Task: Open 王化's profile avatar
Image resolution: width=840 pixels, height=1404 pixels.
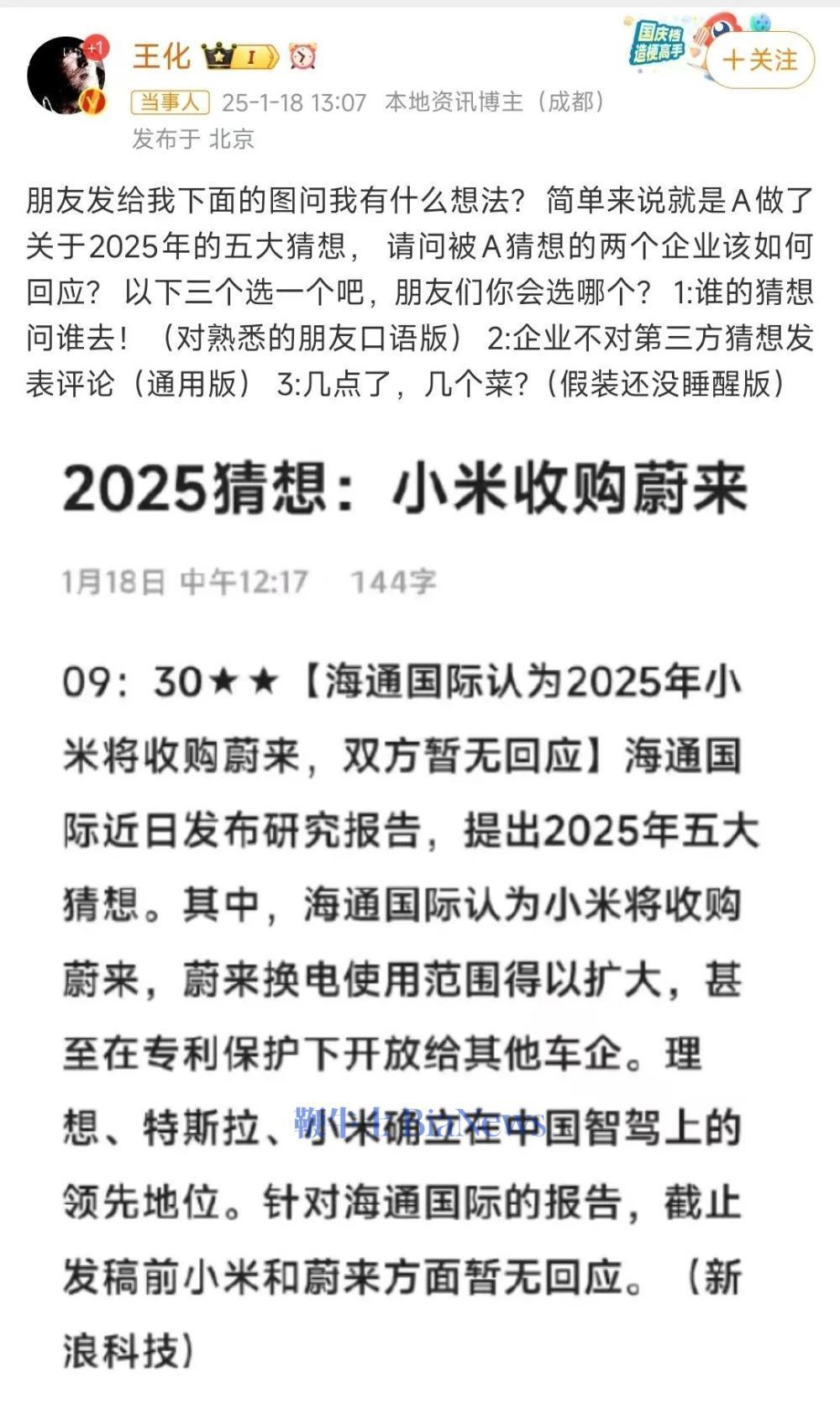Action: click(x=66, y=76)
